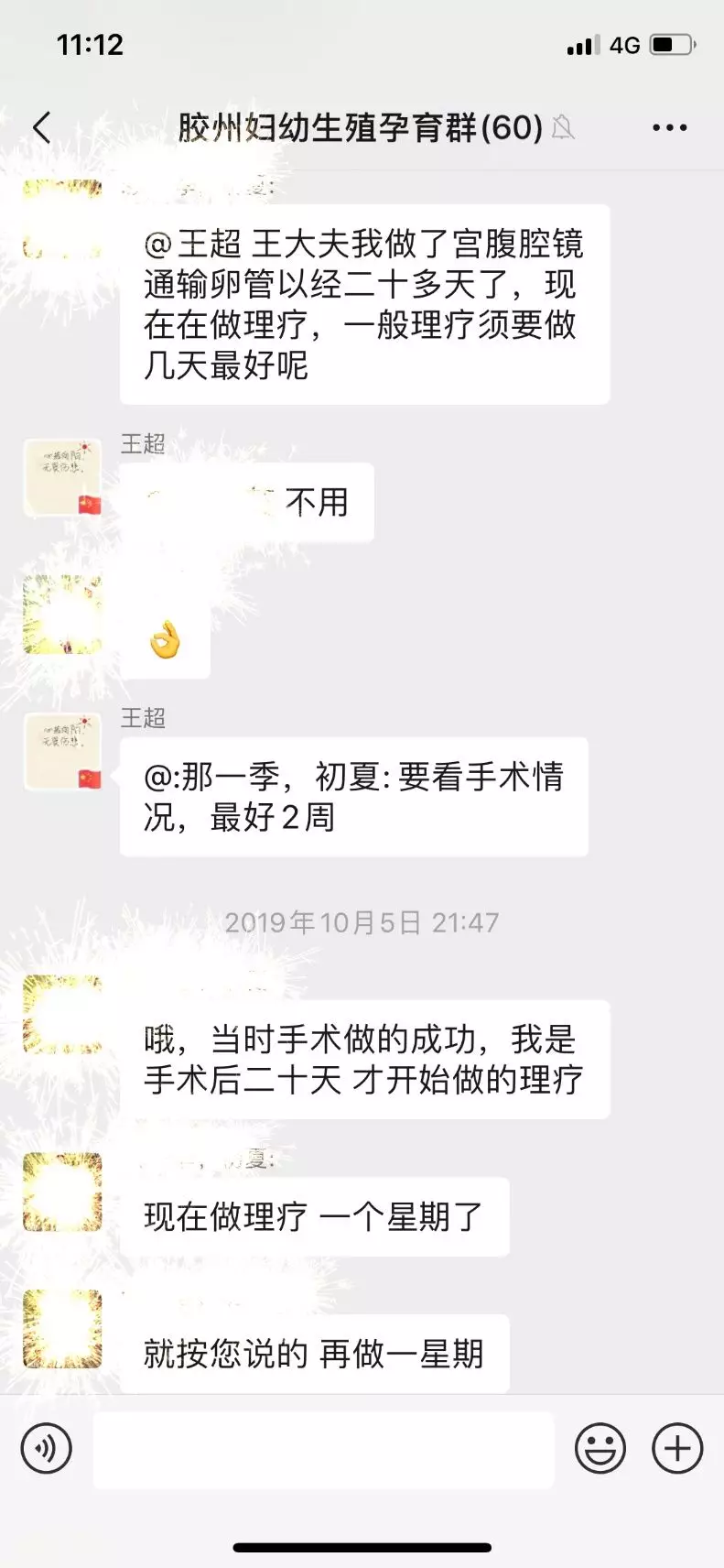Open the group chat details menu

coord(669,127)
